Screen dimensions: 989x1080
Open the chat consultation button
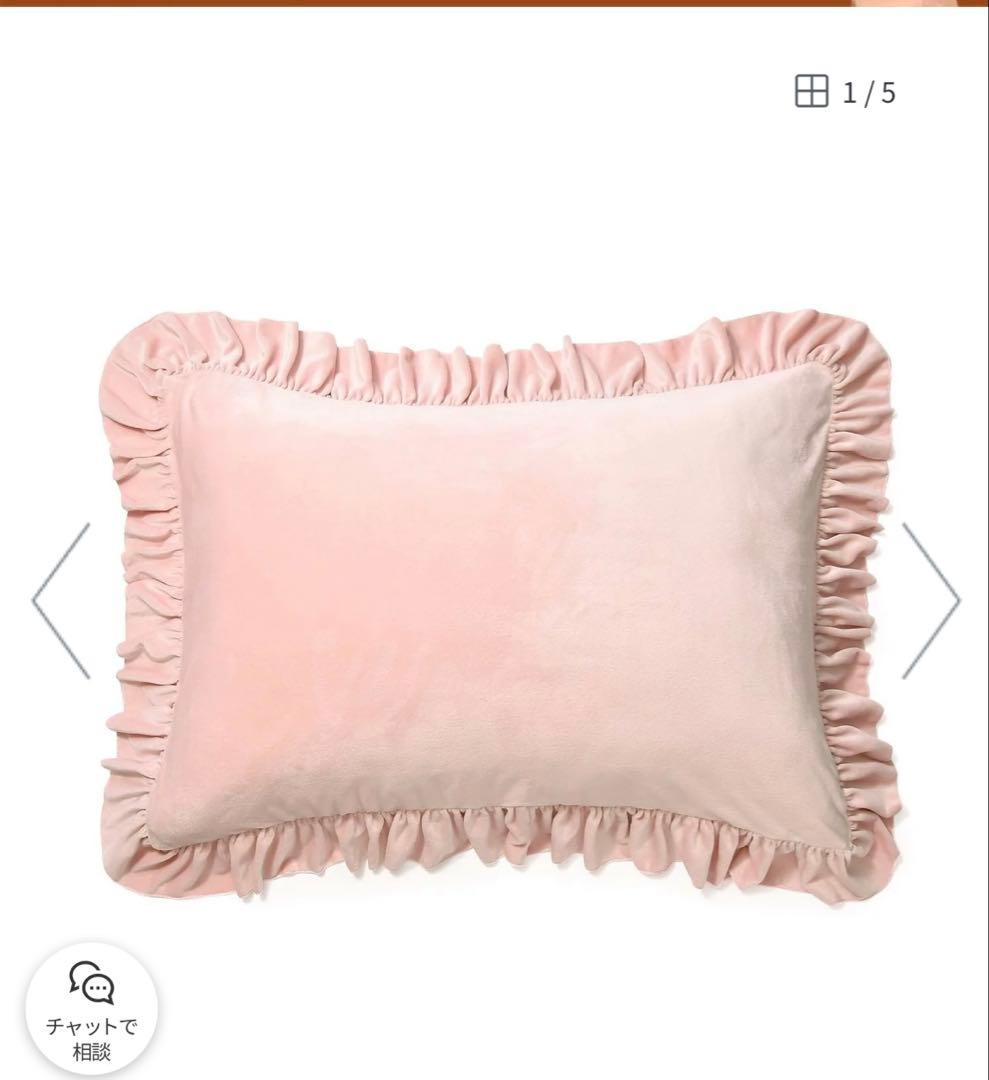(x=91, y=1008)
